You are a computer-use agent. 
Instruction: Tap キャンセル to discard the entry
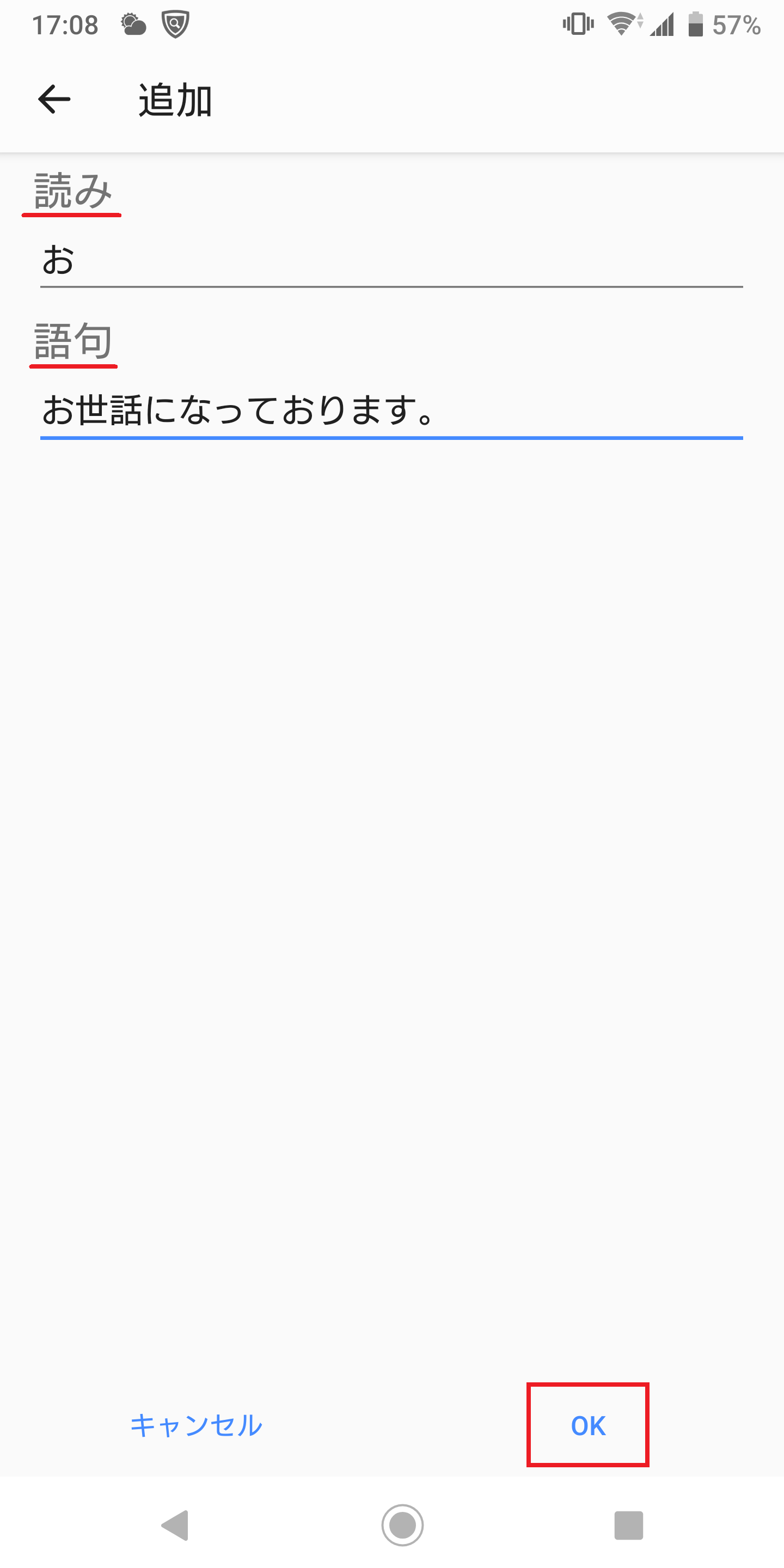click(196, 1425)
